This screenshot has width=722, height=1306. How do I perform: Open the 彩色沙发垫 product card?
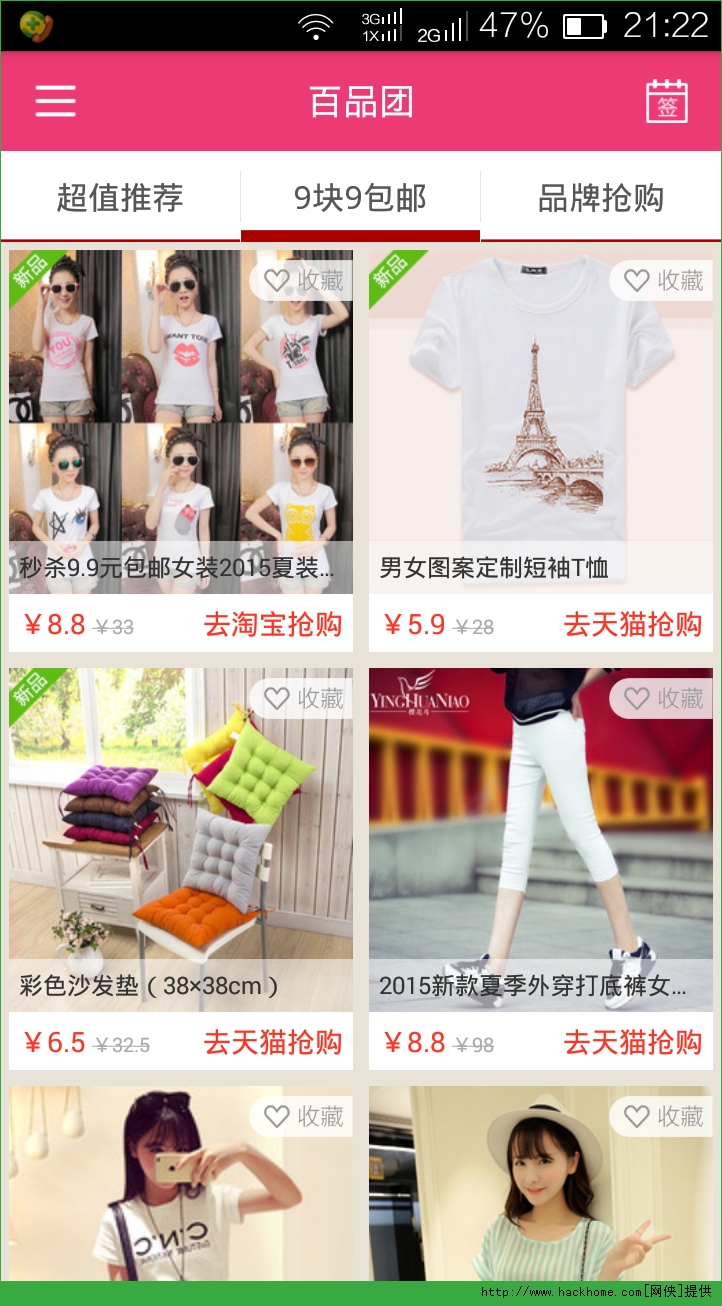click(x=181, y=838)
